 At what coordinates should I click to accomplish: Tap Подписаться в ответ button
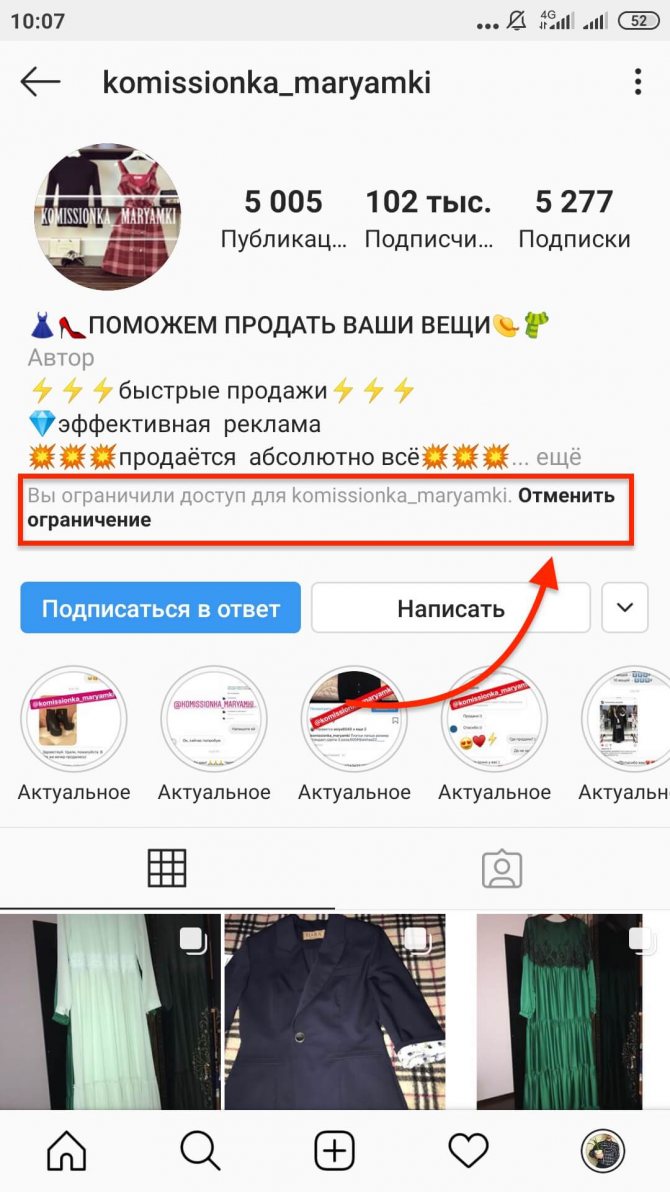click(160, 608)
